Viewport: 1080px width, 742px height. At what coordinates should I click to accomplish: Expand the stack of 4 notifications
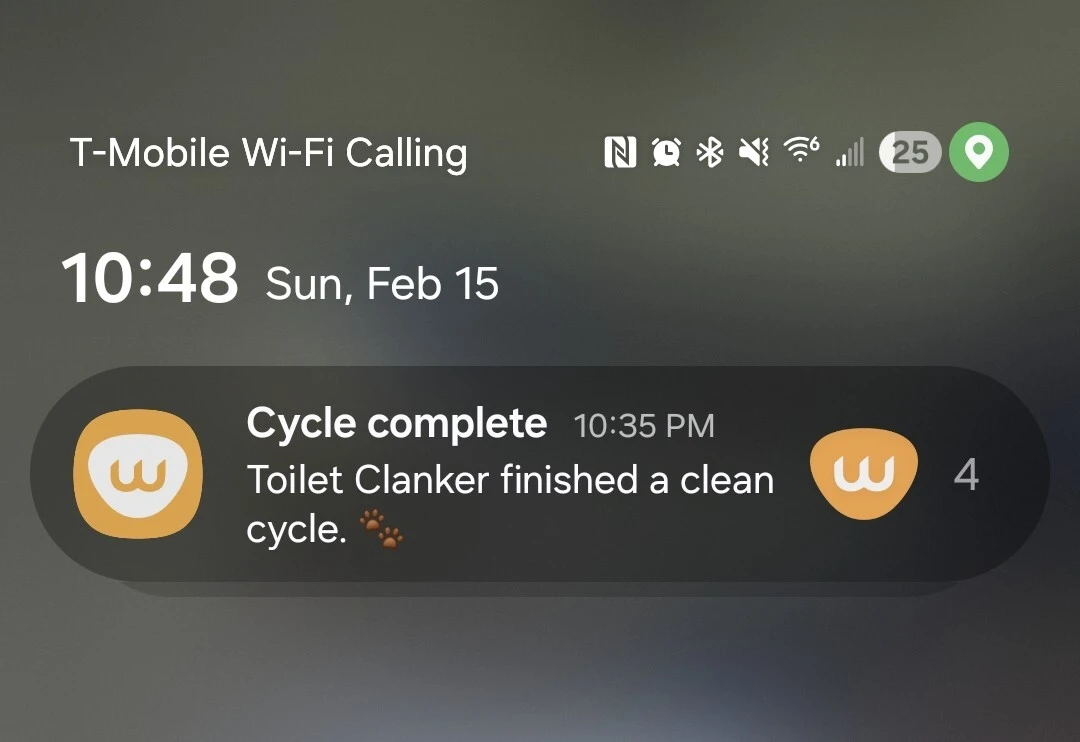coord(965,475)
